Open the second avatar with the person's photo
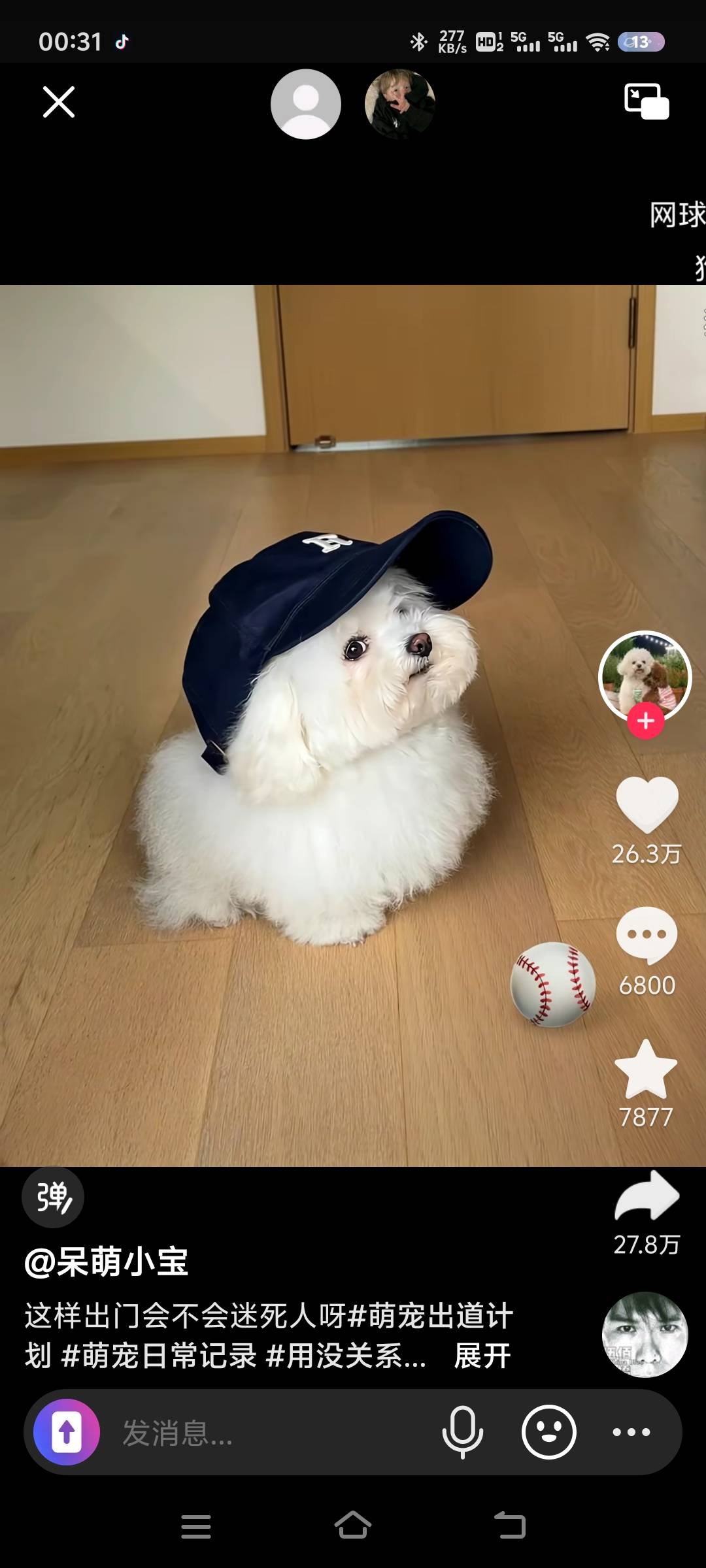This screenshot has width=706, height=1568. 399,104
